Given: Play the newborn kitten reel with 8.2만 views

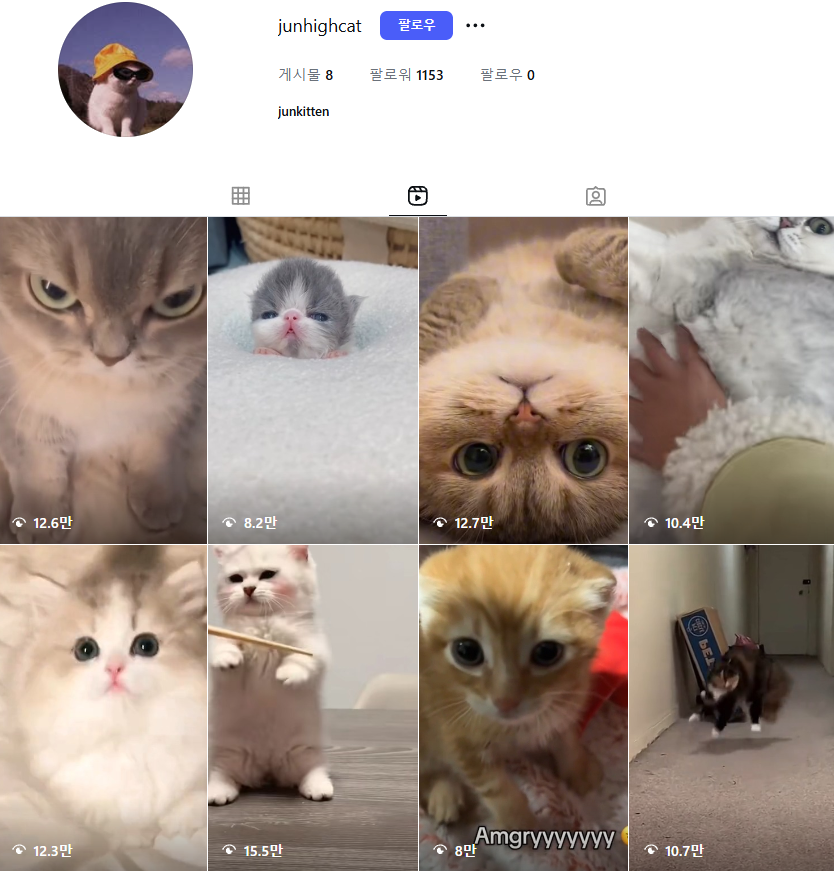Looking at the screenshot, I should coord(313,380).
